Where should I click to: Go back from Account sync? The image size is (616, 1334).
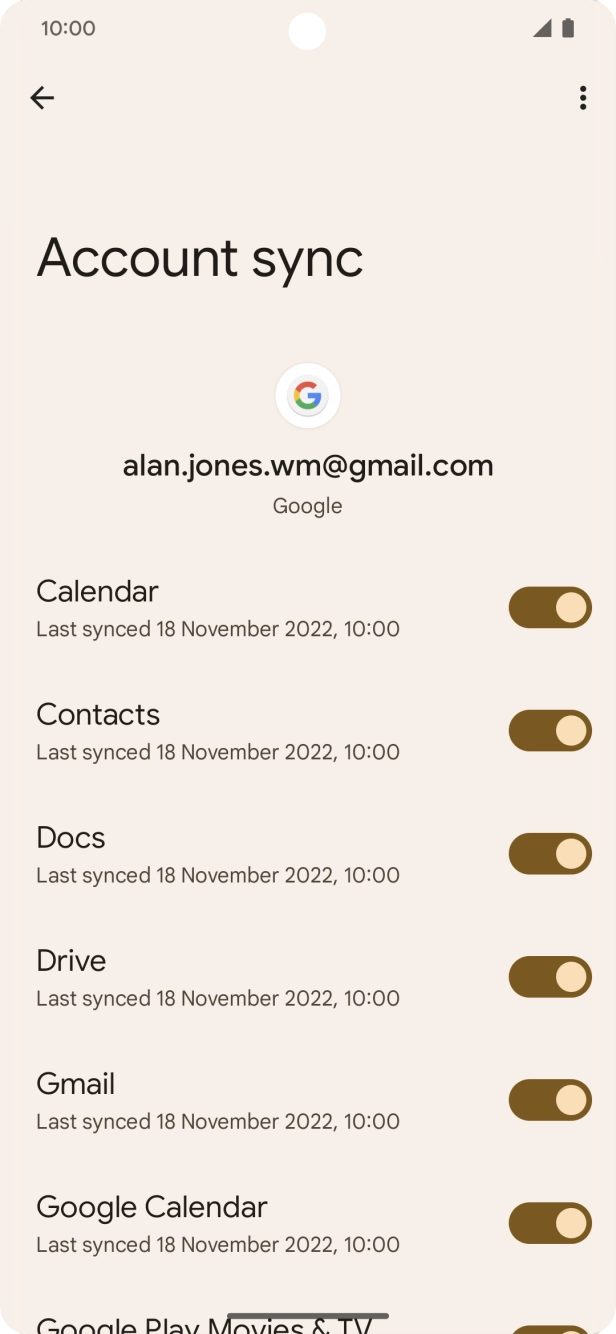point(42,97)
